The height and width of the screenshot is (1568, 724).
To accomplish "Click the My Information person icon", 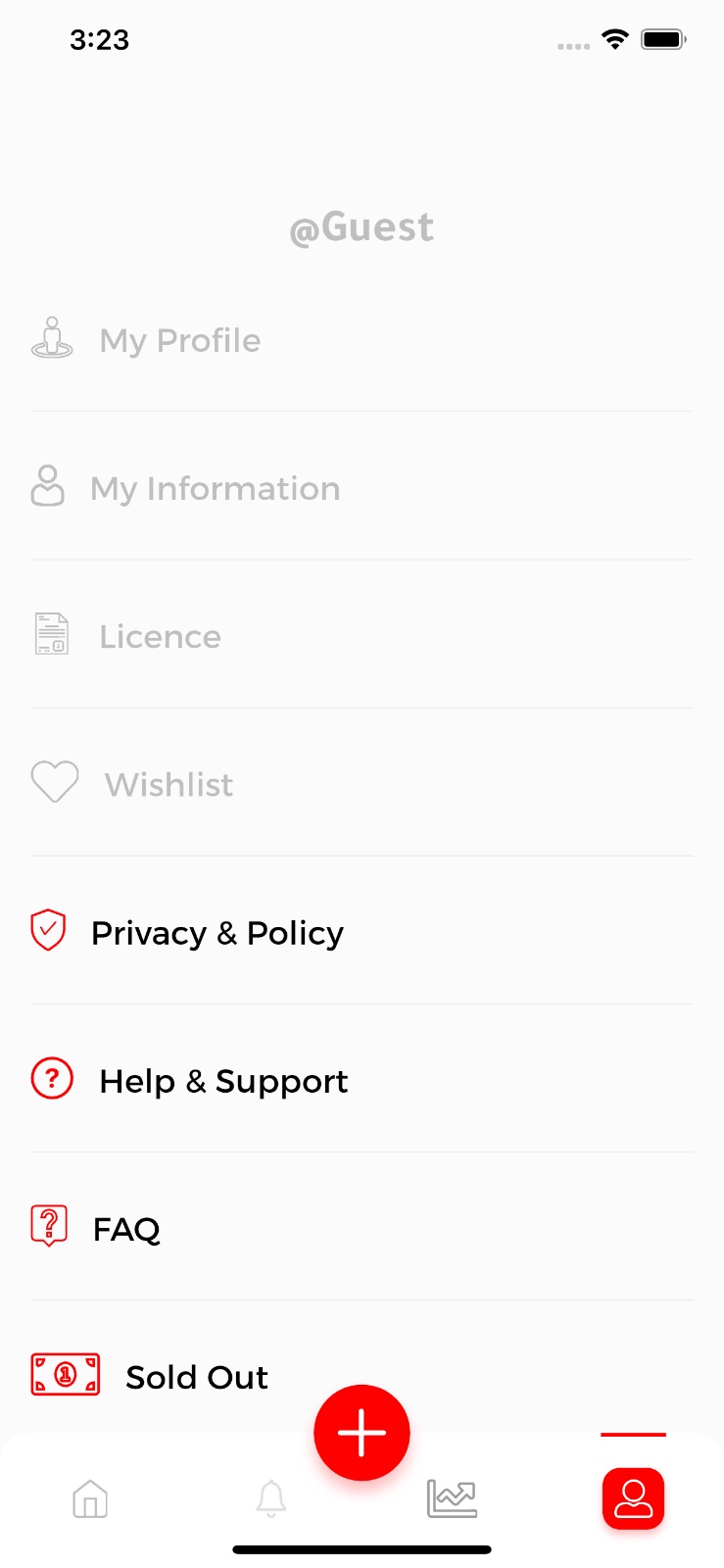I will point(47,485).
